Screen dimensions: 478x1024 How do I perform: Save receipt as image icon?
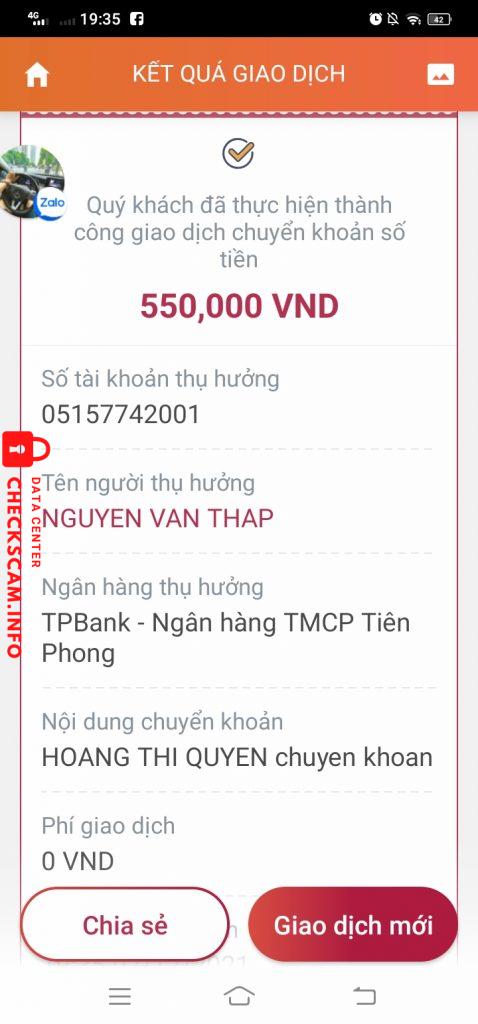tap(441, 74)
